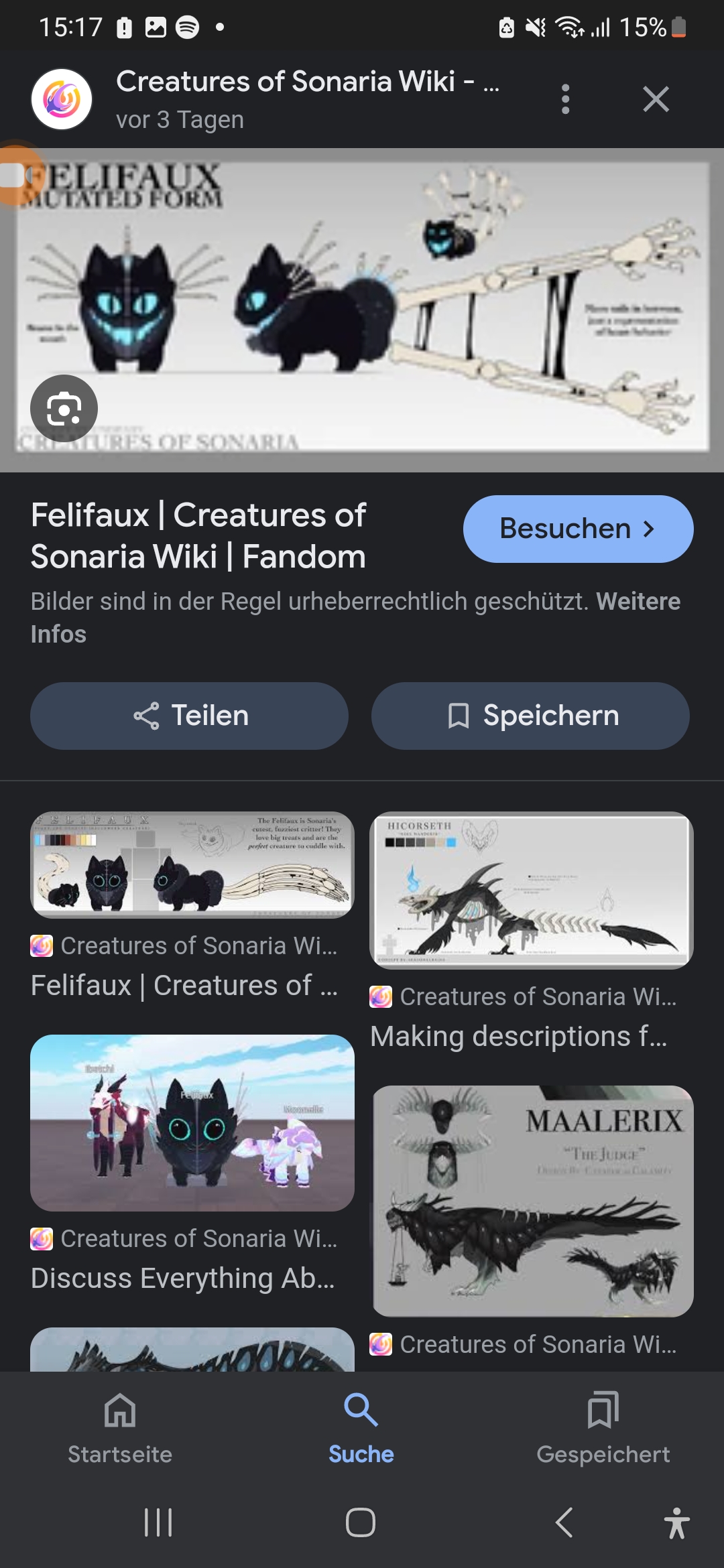Search this image with Google Lens

click(x=64, y=408)
